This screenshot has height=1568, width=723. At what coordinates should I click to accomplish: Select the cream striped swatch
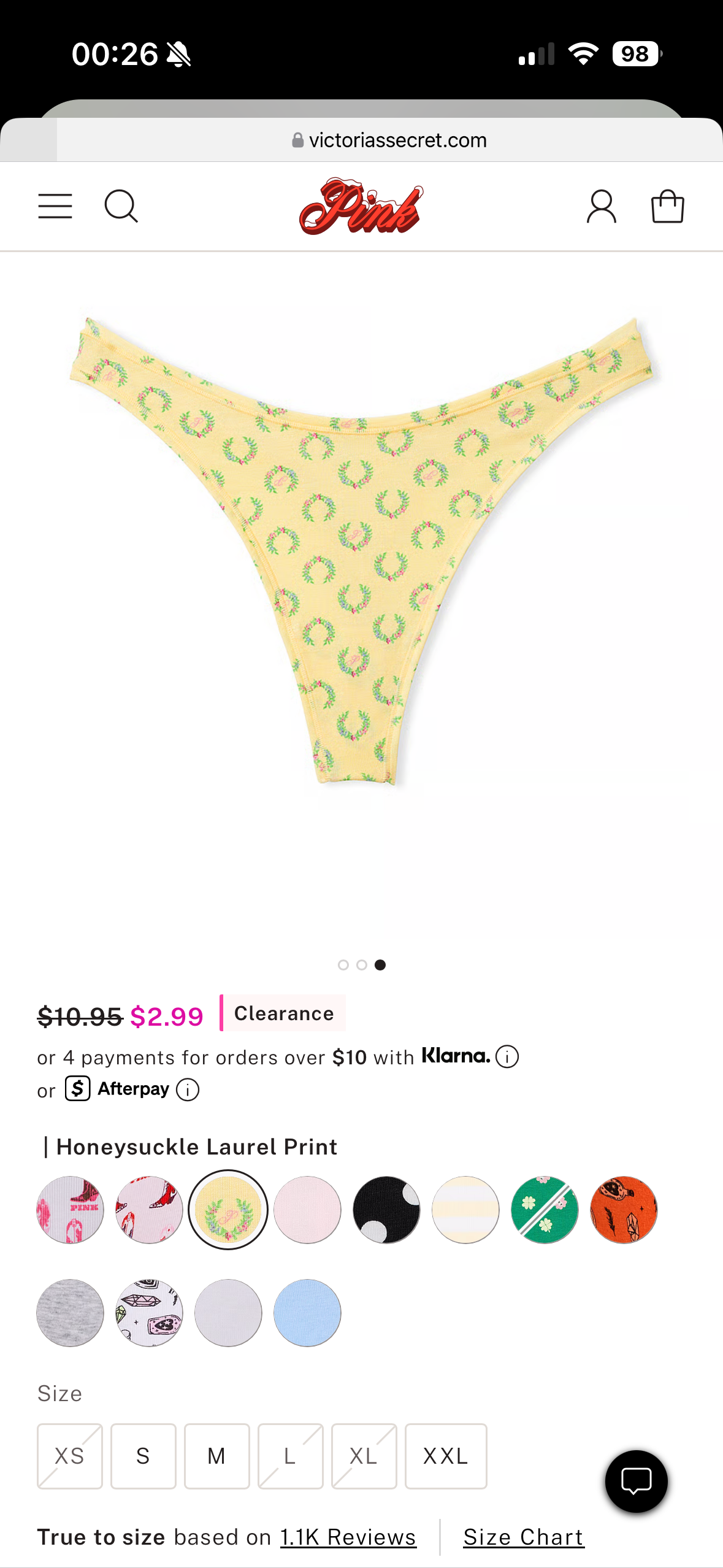pos(465,1210)
